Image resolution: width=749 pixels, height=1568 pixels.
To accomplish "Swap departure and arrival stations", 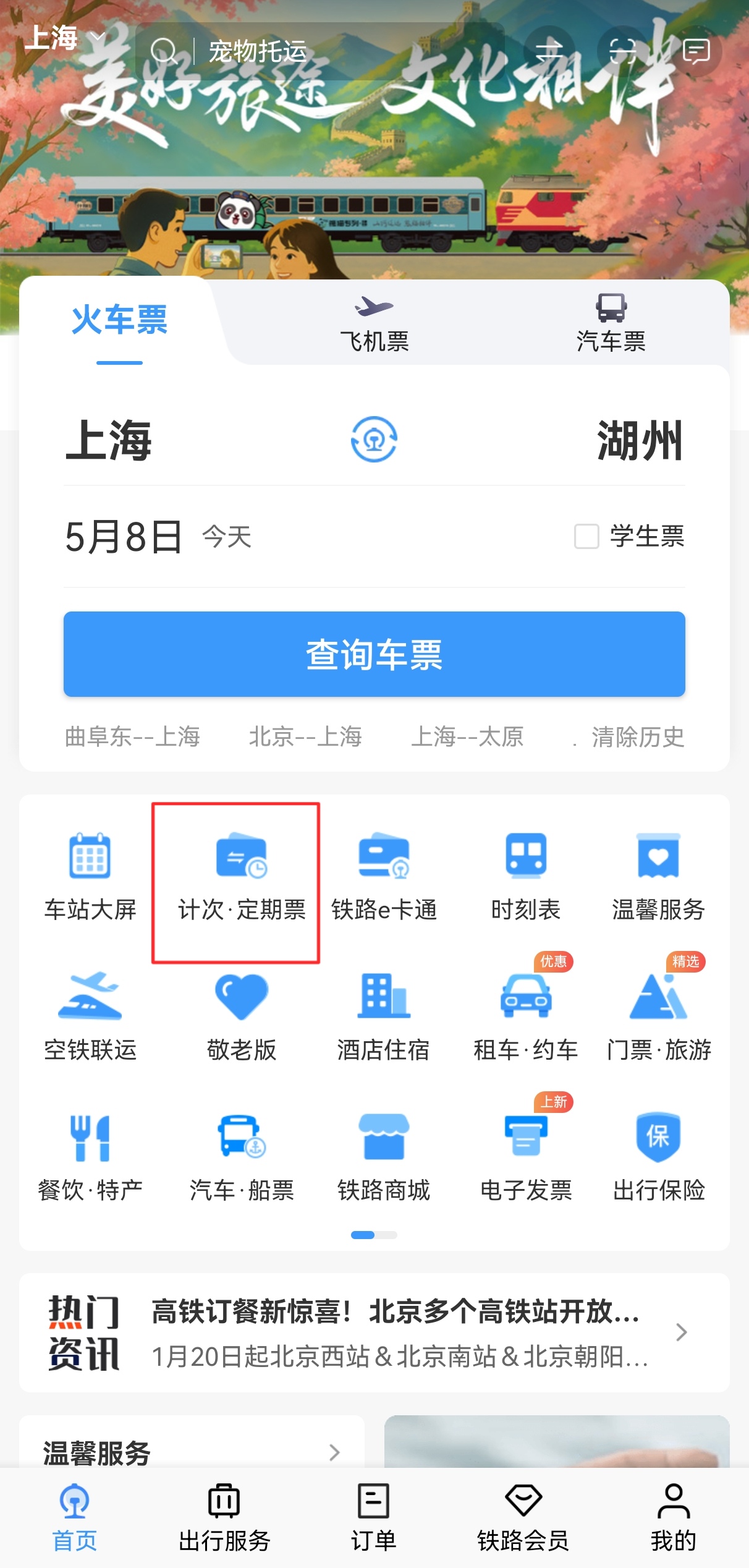I will (374, 440).
